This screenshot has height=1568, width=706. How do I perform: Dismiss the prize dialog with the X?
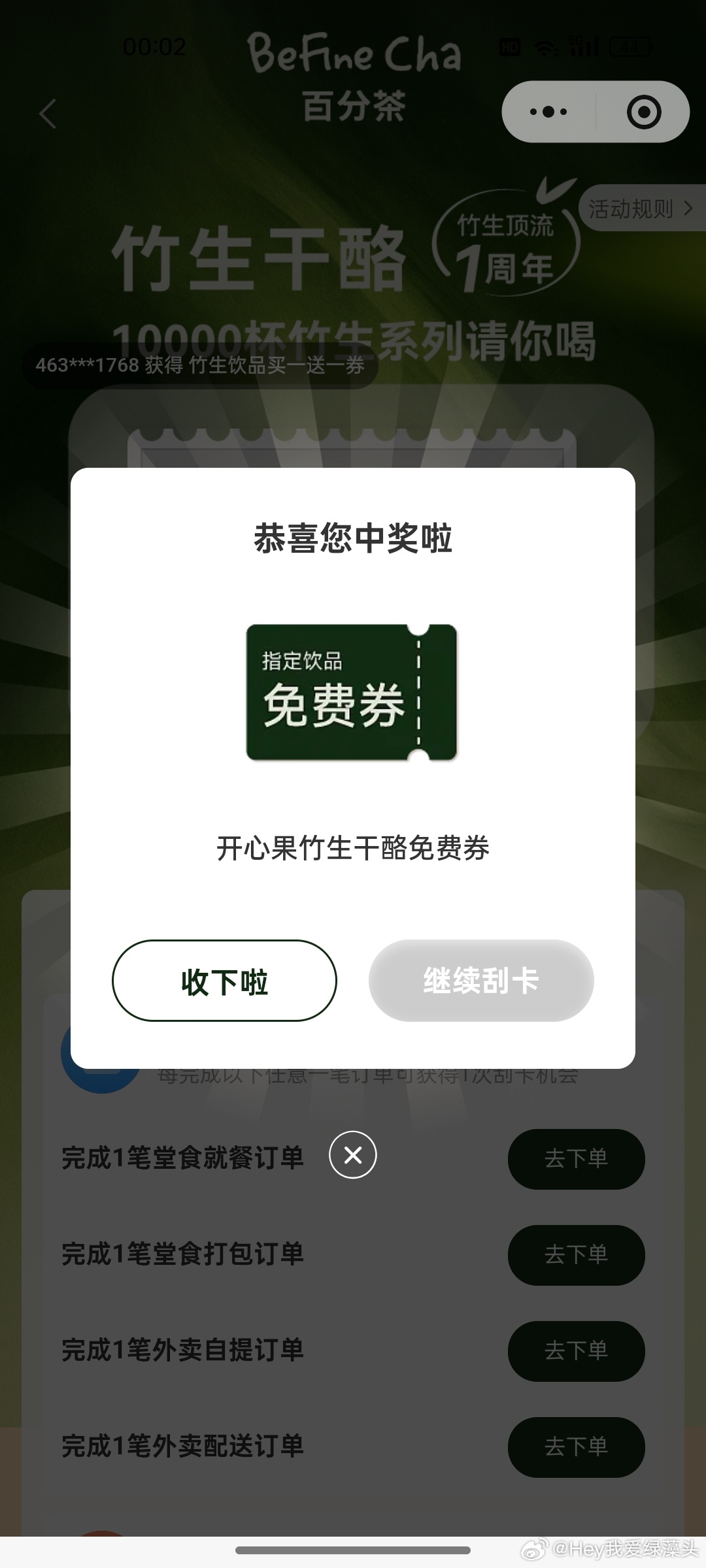coord(353,1155)
